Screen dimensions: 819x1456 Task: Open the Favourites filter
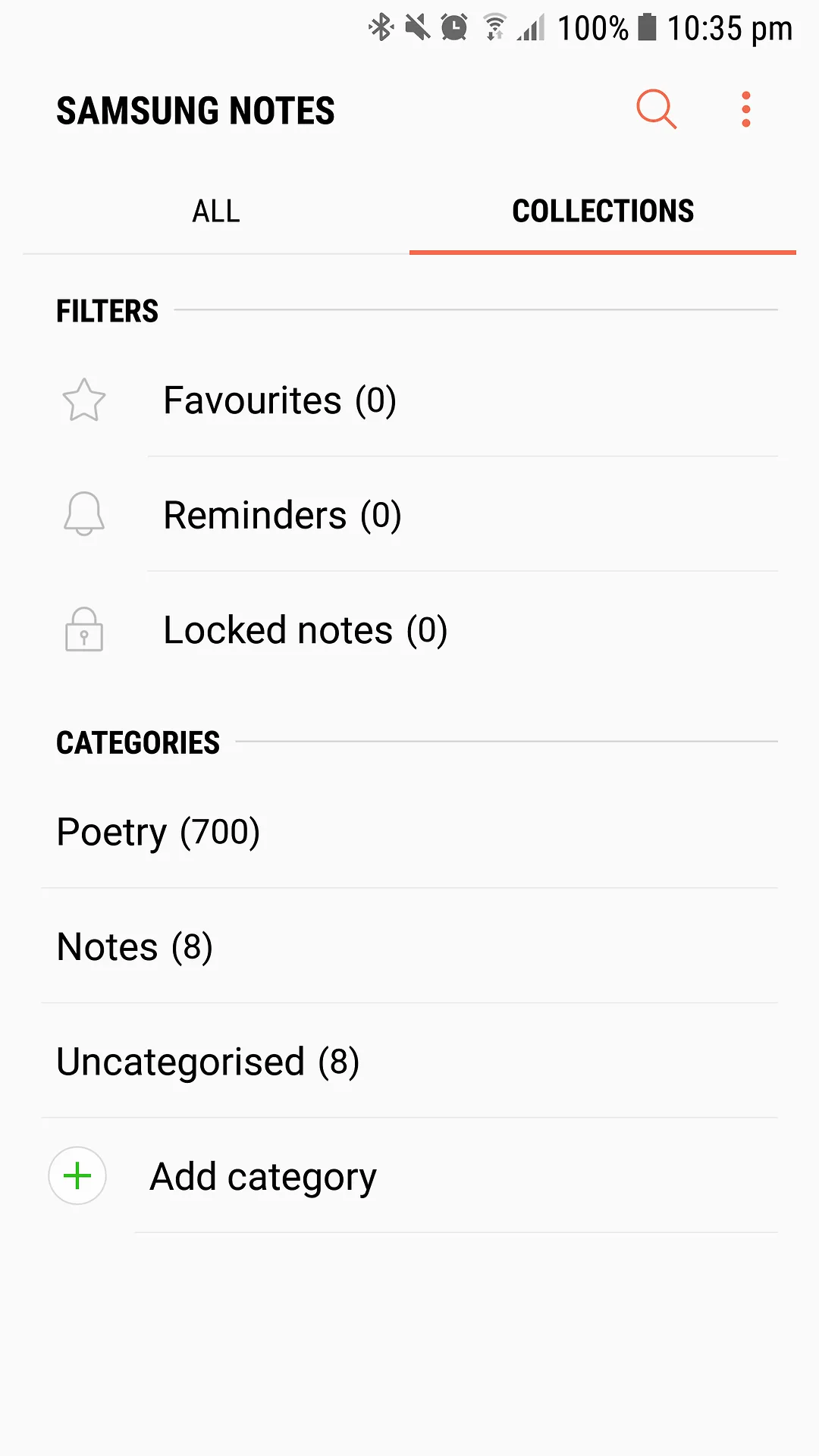click(409, 400)
